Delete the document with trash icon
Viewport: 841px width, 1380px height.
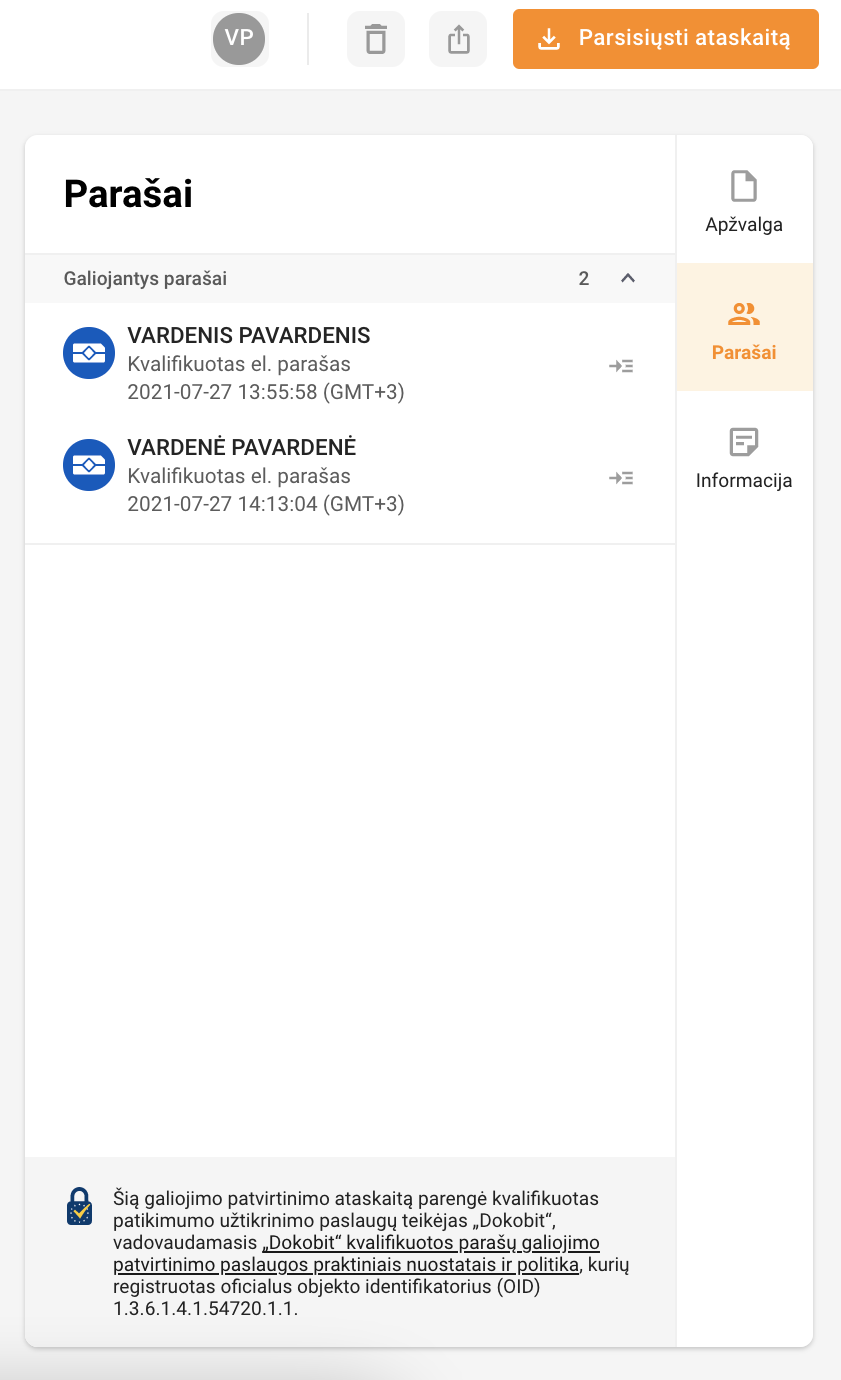(375, 40)
